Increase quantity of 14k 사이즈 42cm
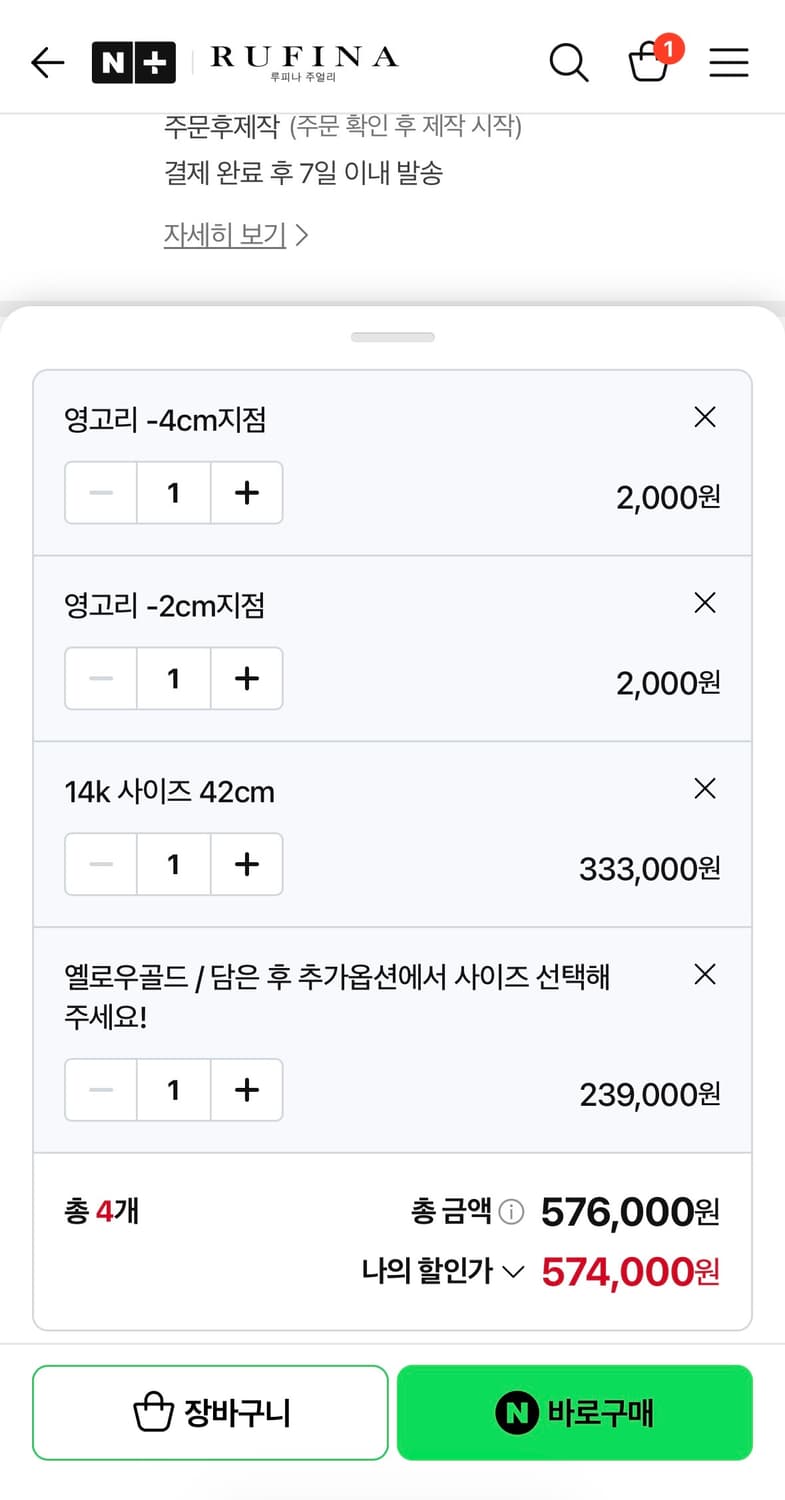This screenshot has width=785, height=1500. pyautogui.click(x=246, y=864)
